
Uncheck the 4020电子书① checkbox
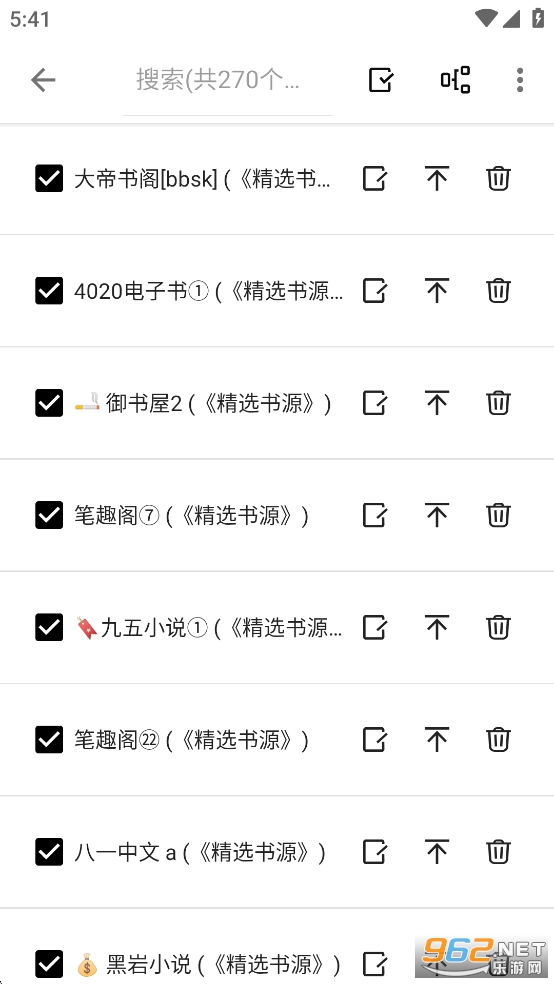pos(49,291)
